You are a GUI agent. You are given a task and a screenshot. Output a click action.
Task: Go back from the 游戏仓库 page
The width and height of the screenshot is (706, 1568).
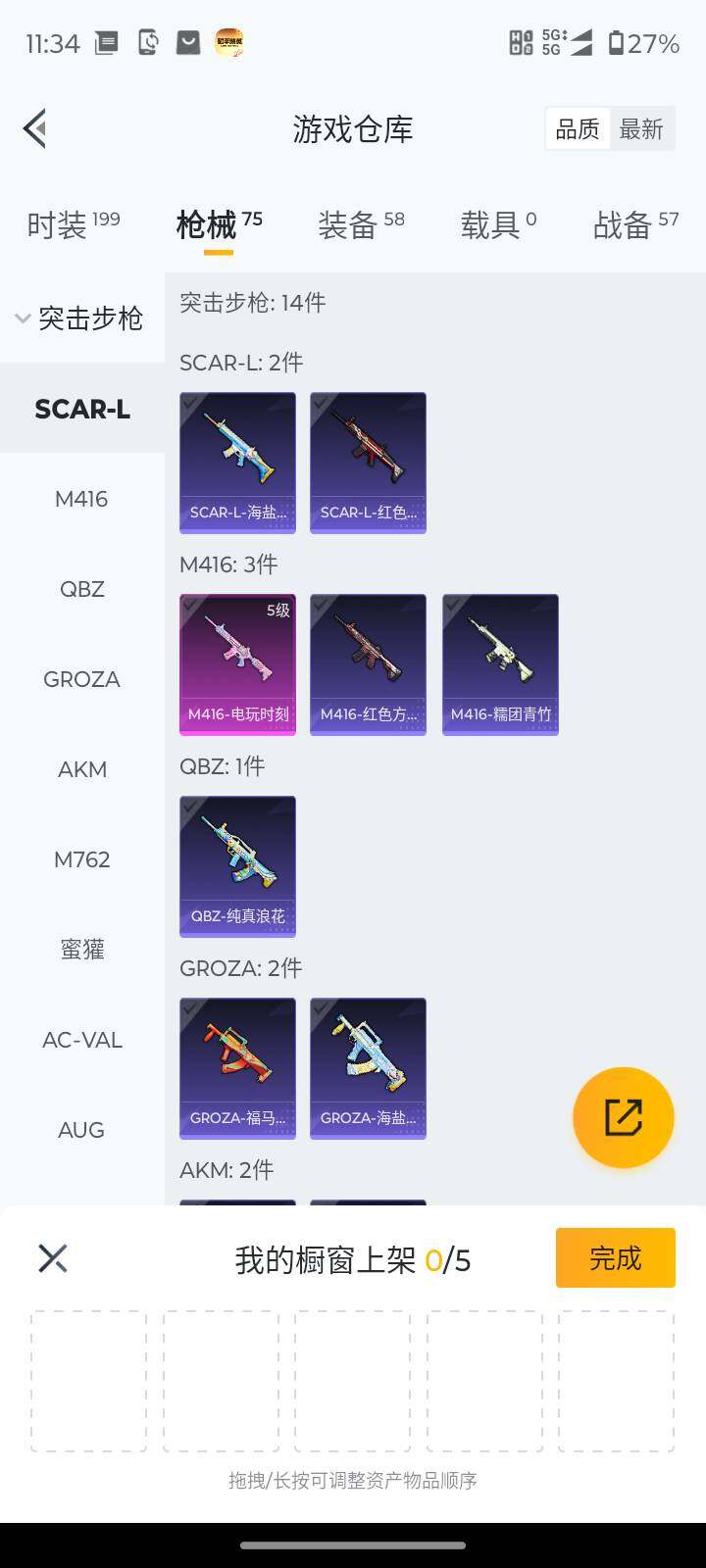[36, 128]
